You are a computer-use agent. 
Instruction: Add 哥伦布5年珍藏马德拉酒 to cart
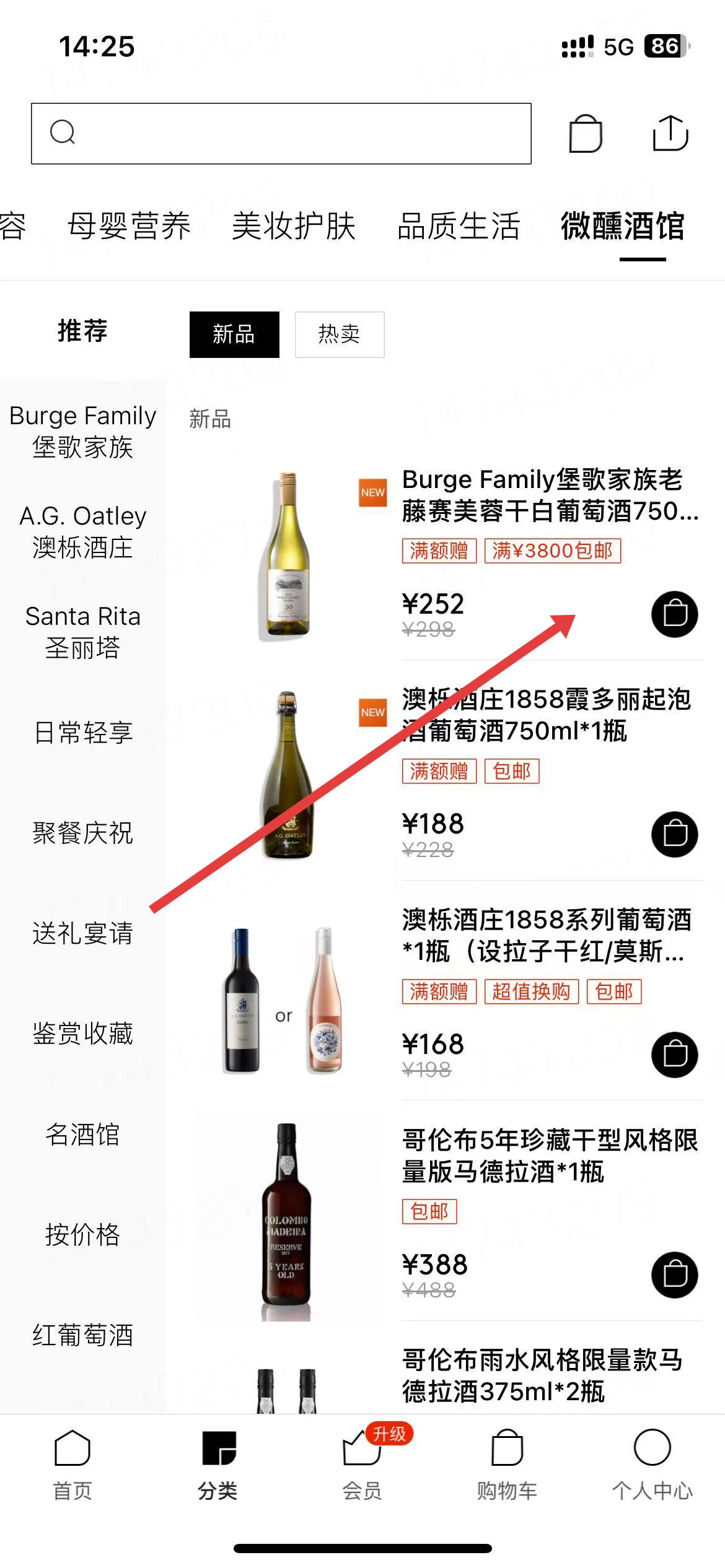coord(674,1274)
